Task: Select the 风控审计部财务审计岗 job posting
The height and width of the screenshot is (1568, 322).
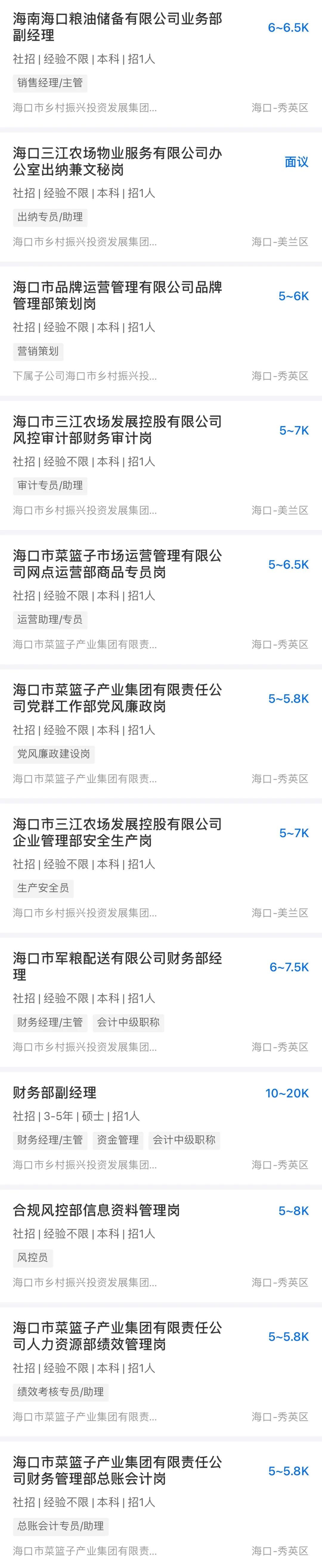Action: coord(117,430)
